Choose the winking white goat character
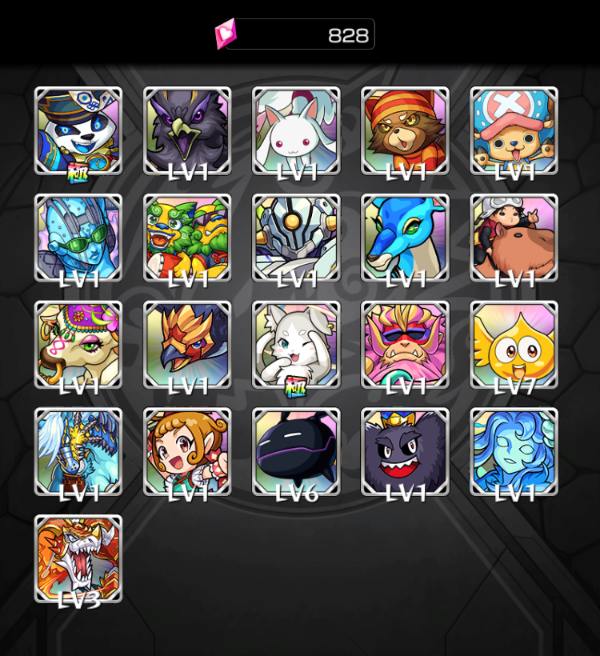This screenshot has height=656, width=600. 296,345
